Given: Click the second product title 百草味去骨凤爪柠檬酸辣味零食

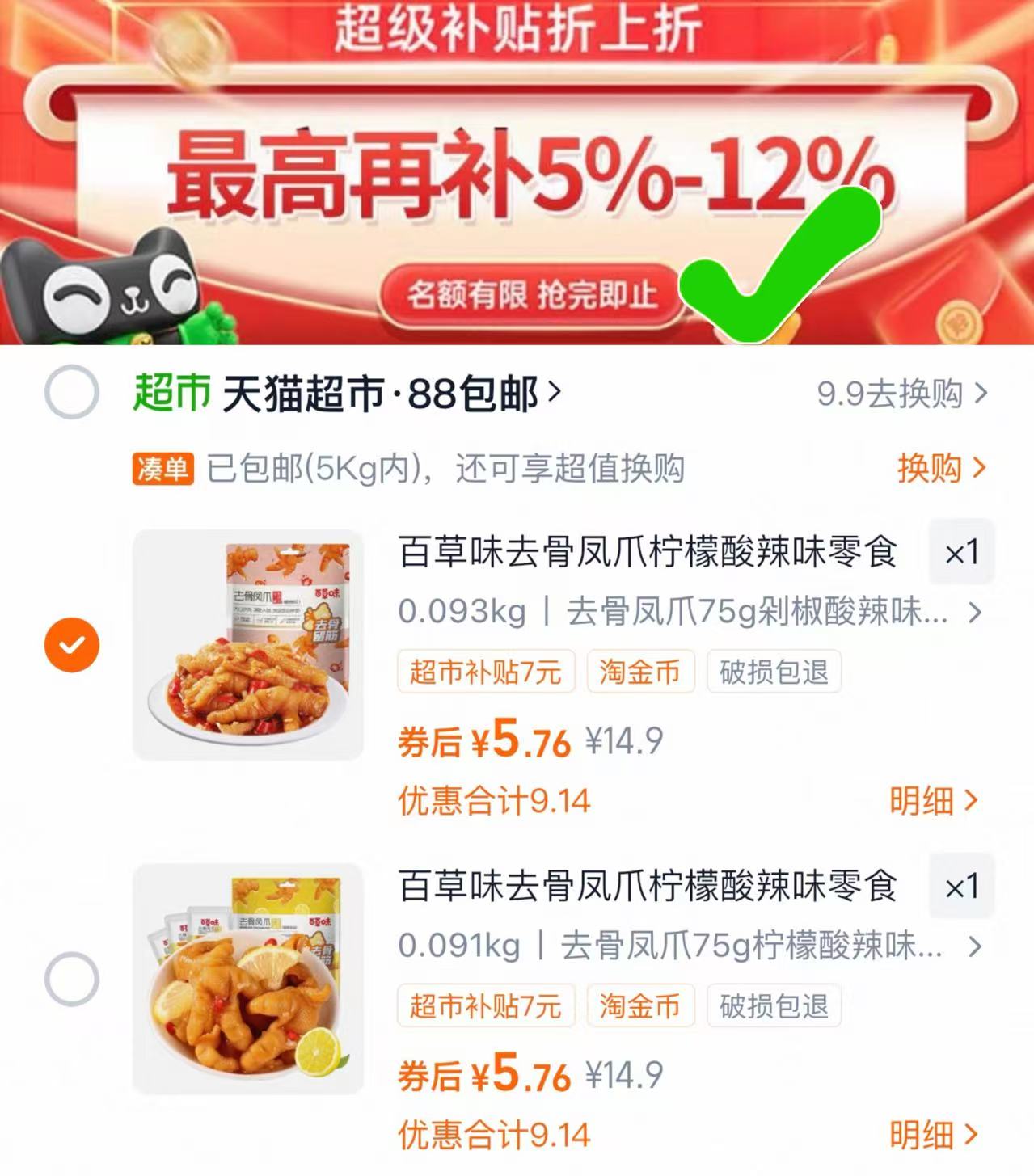Looking at the screenshot, I should click(x=647, y=886).
